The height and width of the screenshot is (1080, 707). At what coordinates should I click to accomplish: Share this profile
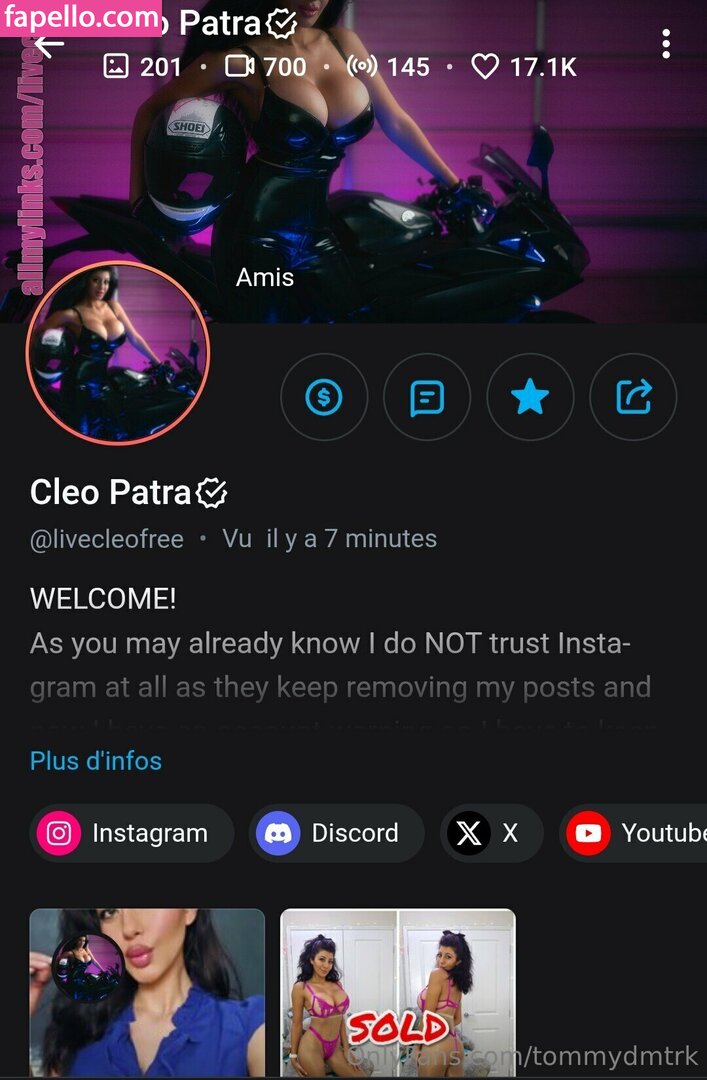(x=633, y=398)
